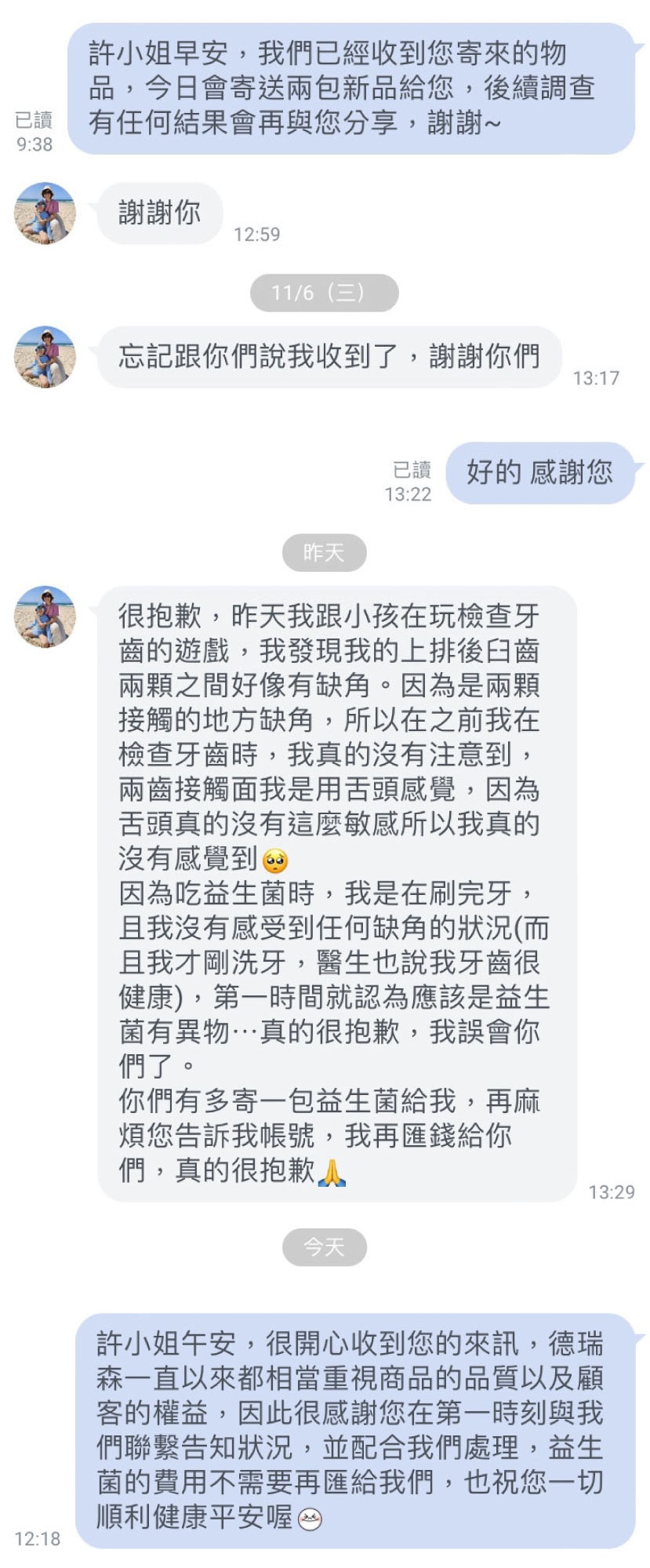This screenshot has width=650, height=1568.
Task: Tap the avatar next to 忘記跟你們說我收到了 message
Action: coord(45,357)
